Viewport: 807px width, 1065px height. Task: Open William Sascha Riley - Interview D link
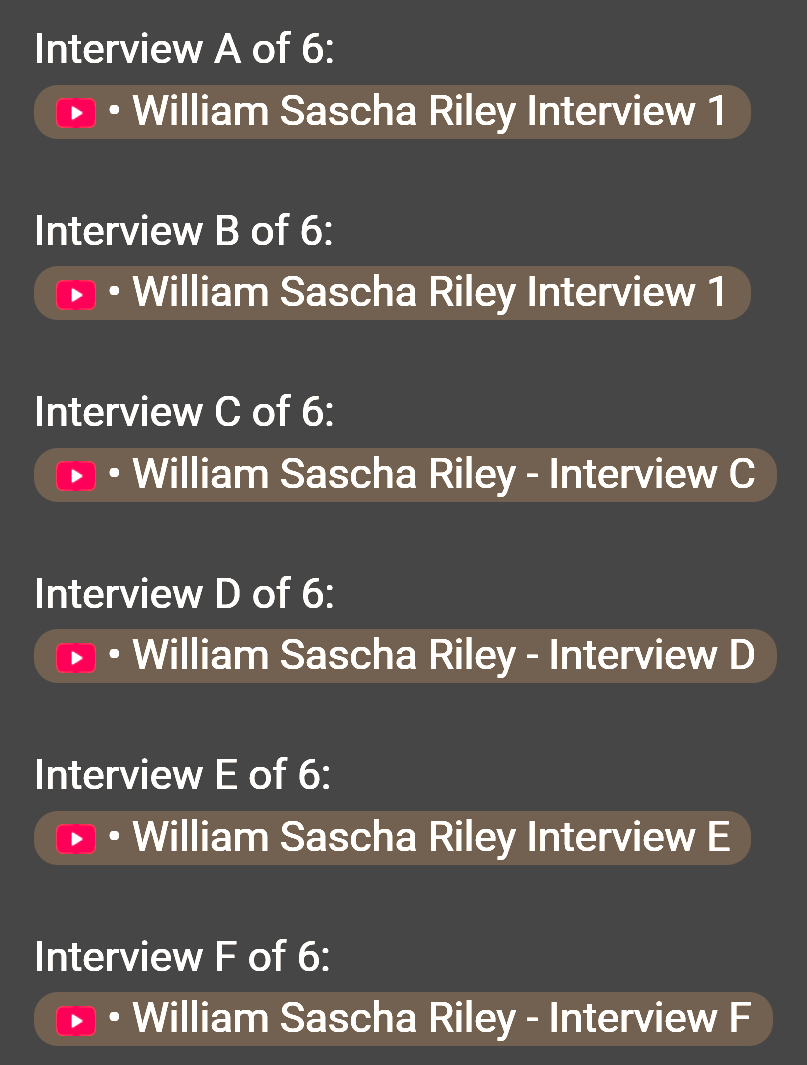pos(405,656)
